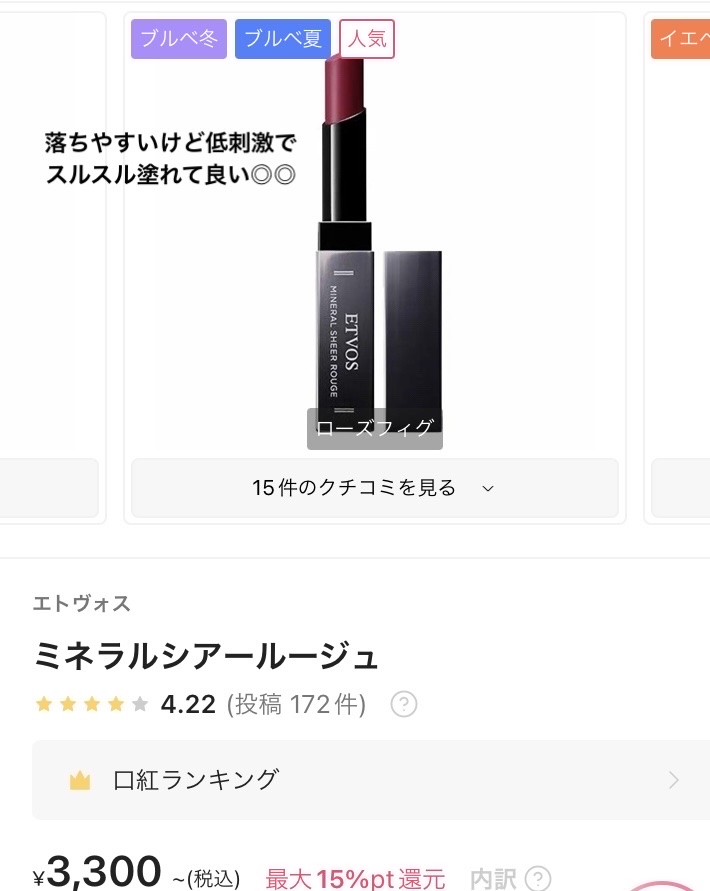Tap the help icon beside the rating
Image resolution: width=710 pixels, height=891 pixels.
point(403,705)
